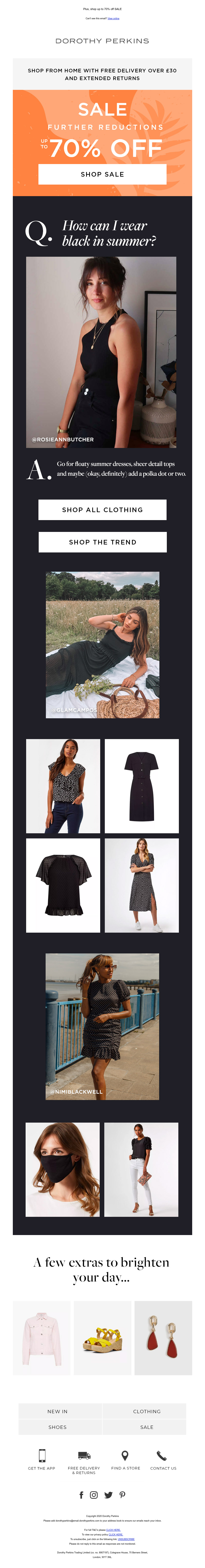Open SHOP ALL CLOTHING
This screenshot has height=1568, width=205.
click(102, 510)
